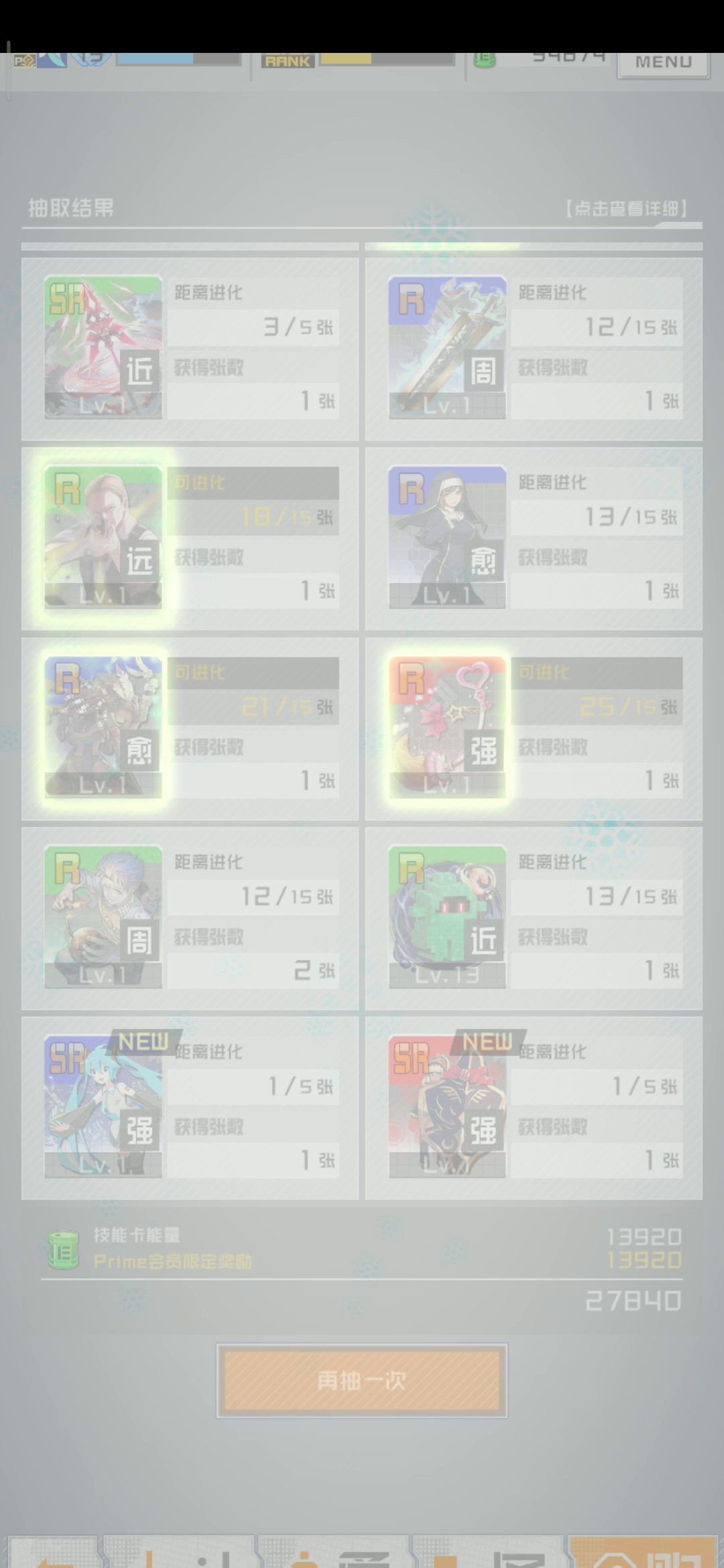Open the R 固 sword card details
The height and width of the screenshot is (1568, 724).
click(x=447, y=347)
